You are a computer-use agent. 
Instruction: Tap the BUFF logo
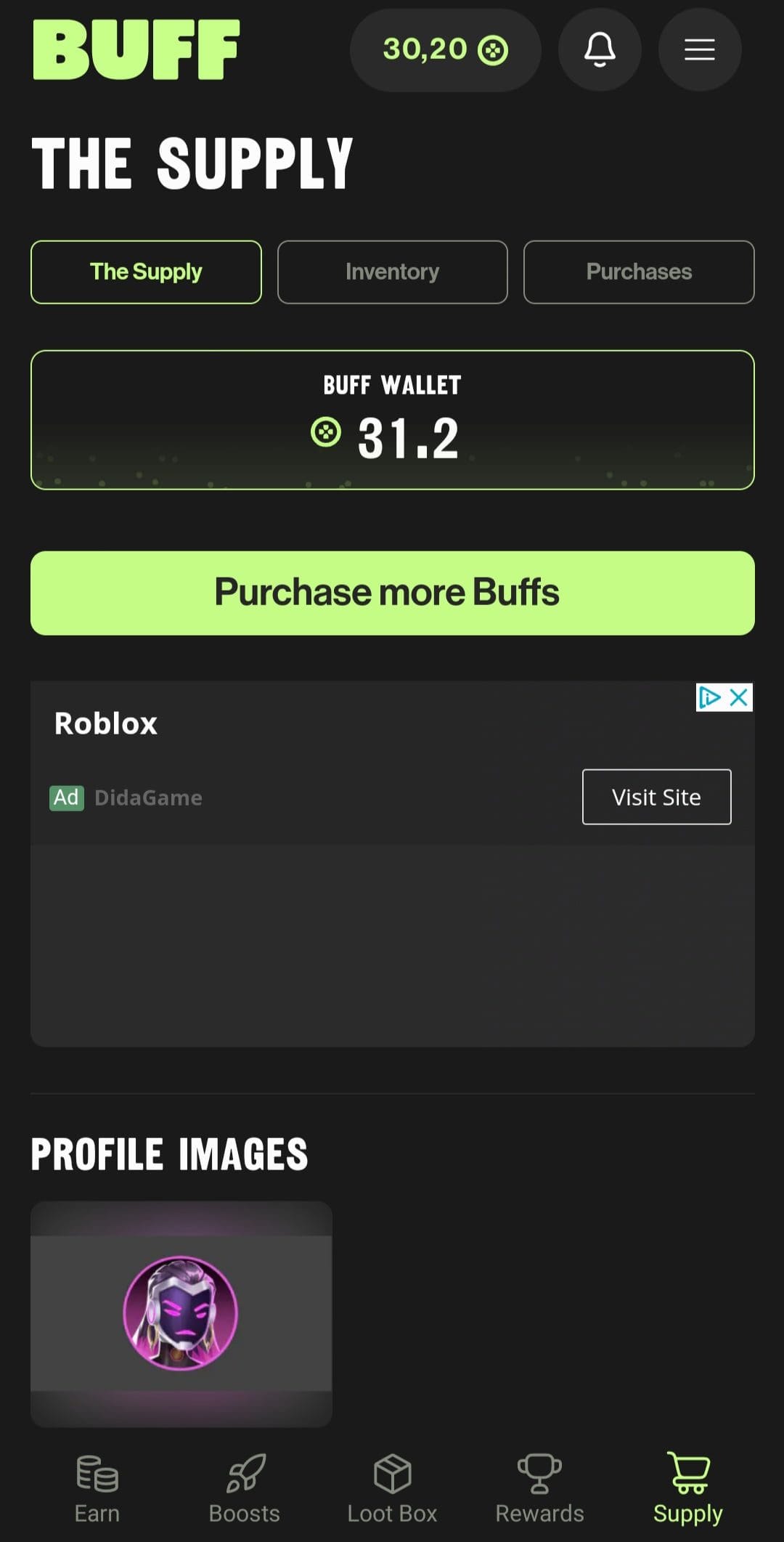point(136,49)
